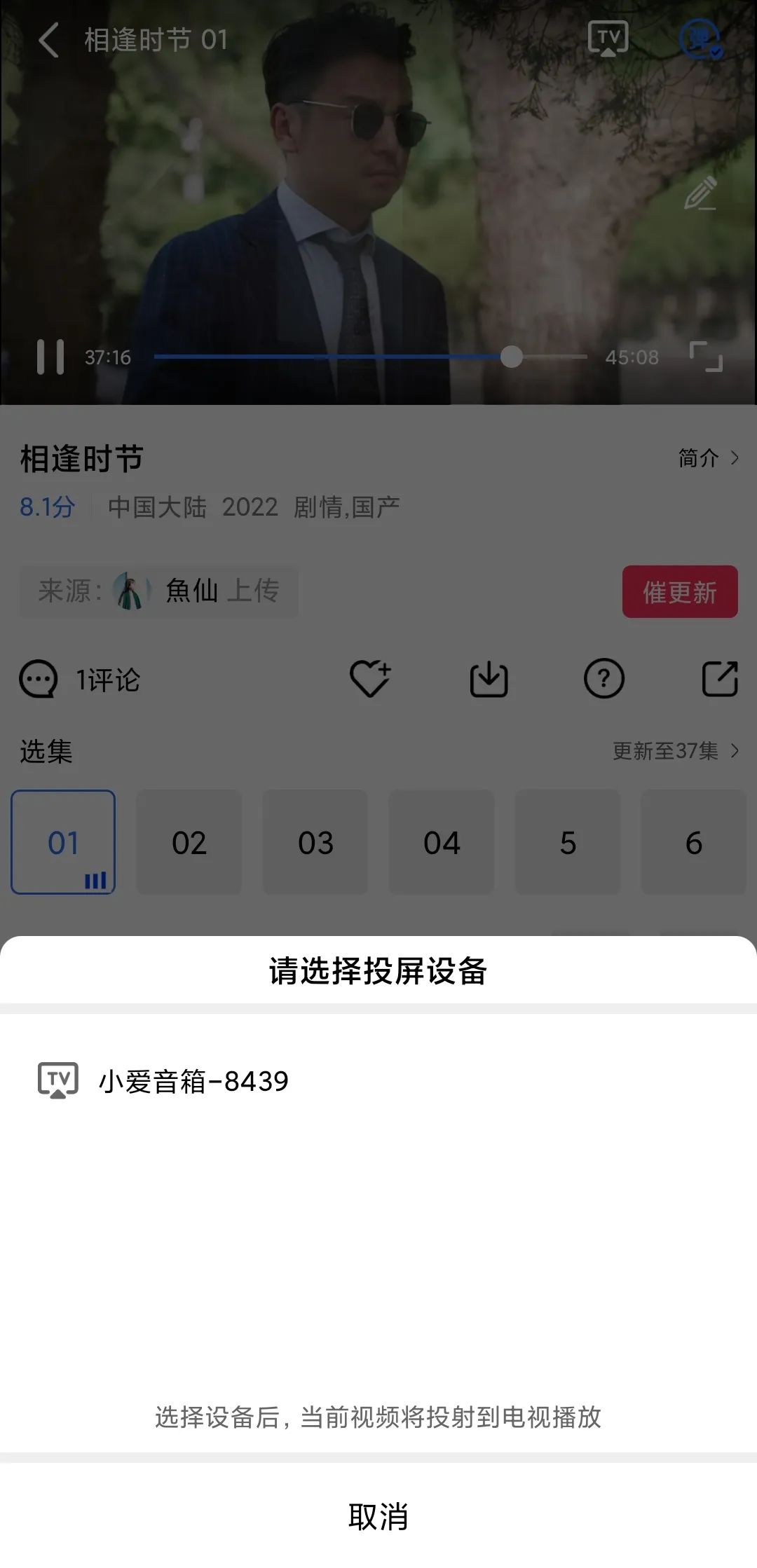Tap the back arrow to exit playback
757x1568 pixels.
(x=49, y=40)
